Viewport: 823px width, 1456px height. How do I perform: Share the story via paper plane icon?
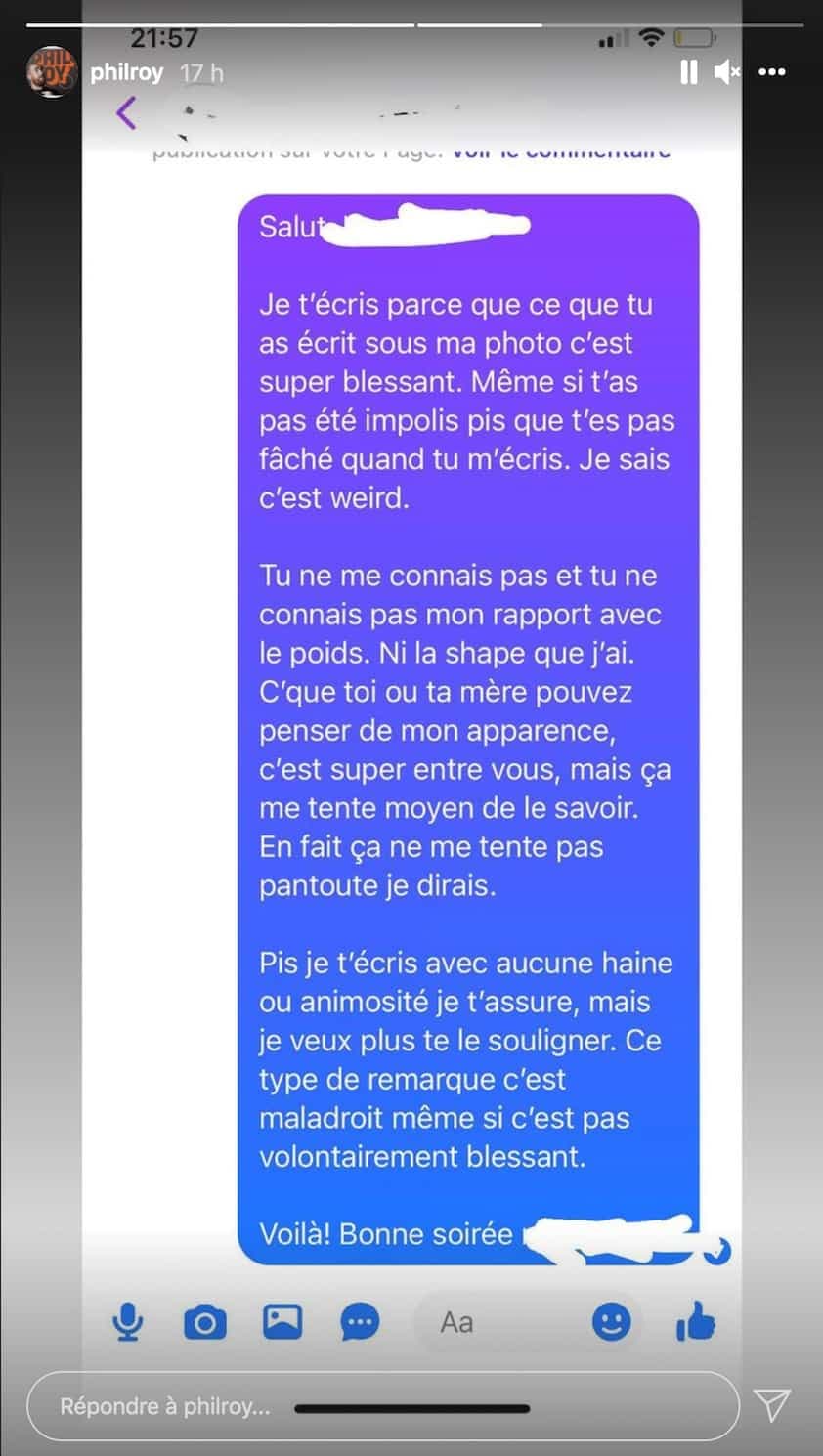click(x=772, y=1404)
